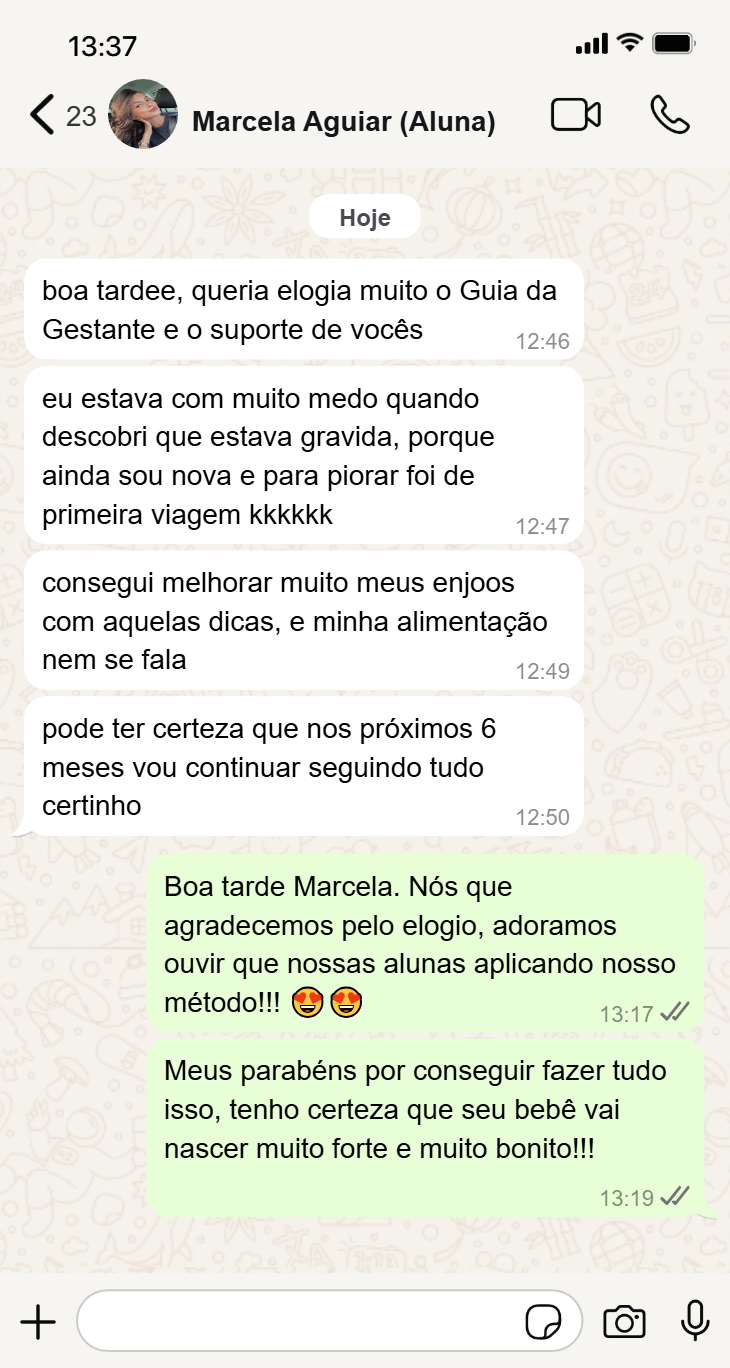Open the camera to send a photo
Screen dimensions: 730x1368
pyautogui.click(x=624, y=1322)
